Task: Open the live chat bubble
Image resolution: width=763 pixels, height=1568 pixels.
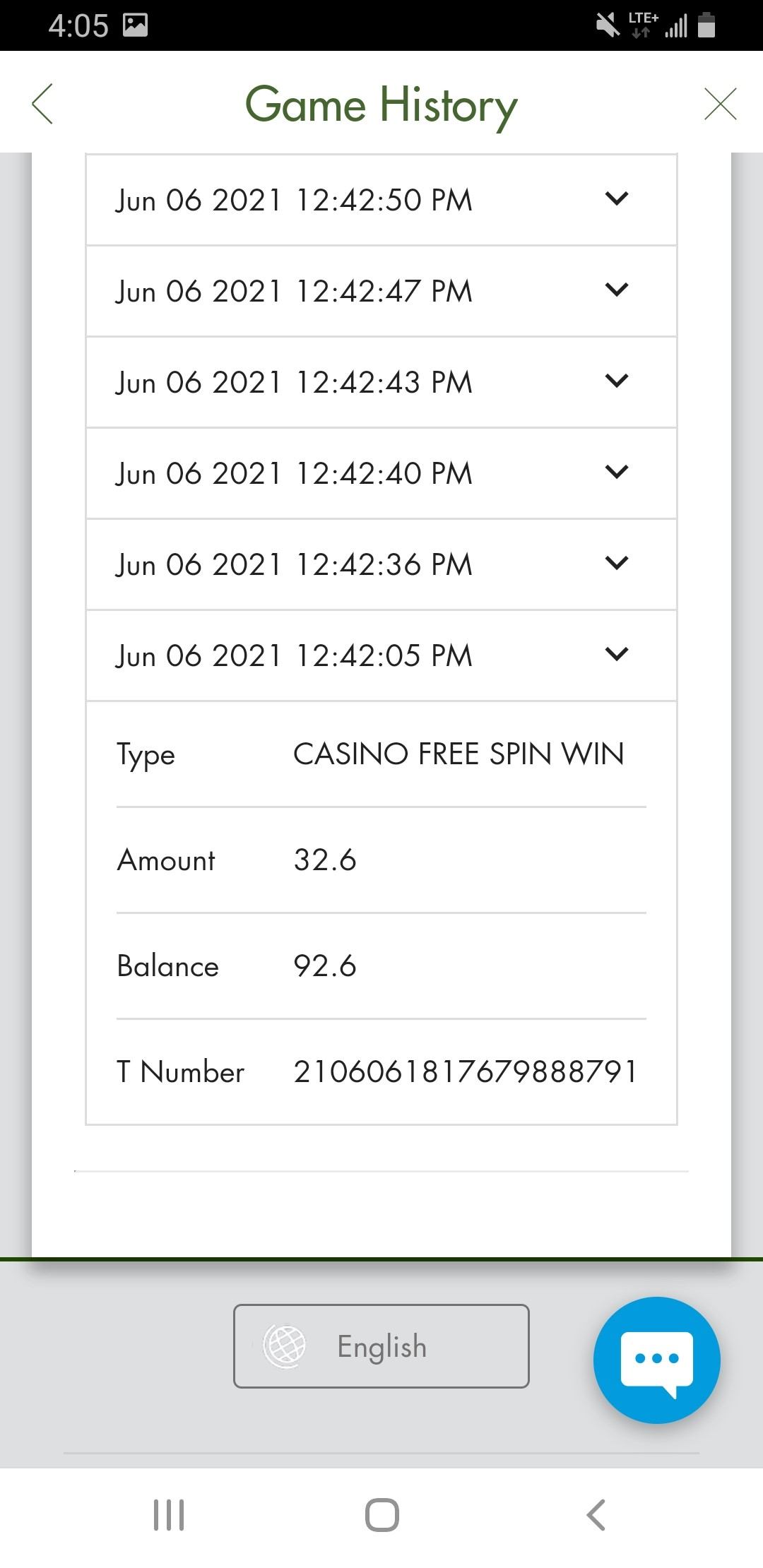Action: point(656,1360)
